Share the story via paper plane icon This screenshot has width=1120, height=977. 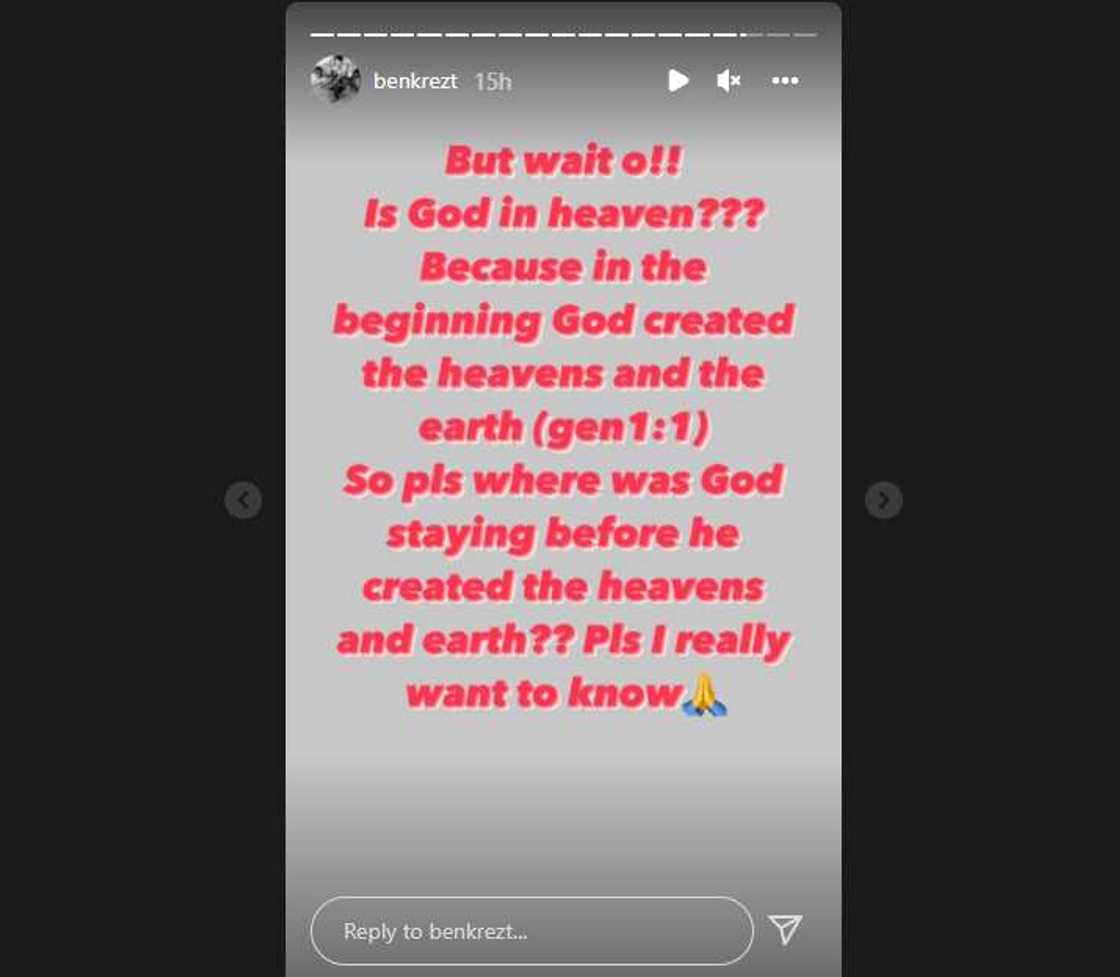coord(785,930)
